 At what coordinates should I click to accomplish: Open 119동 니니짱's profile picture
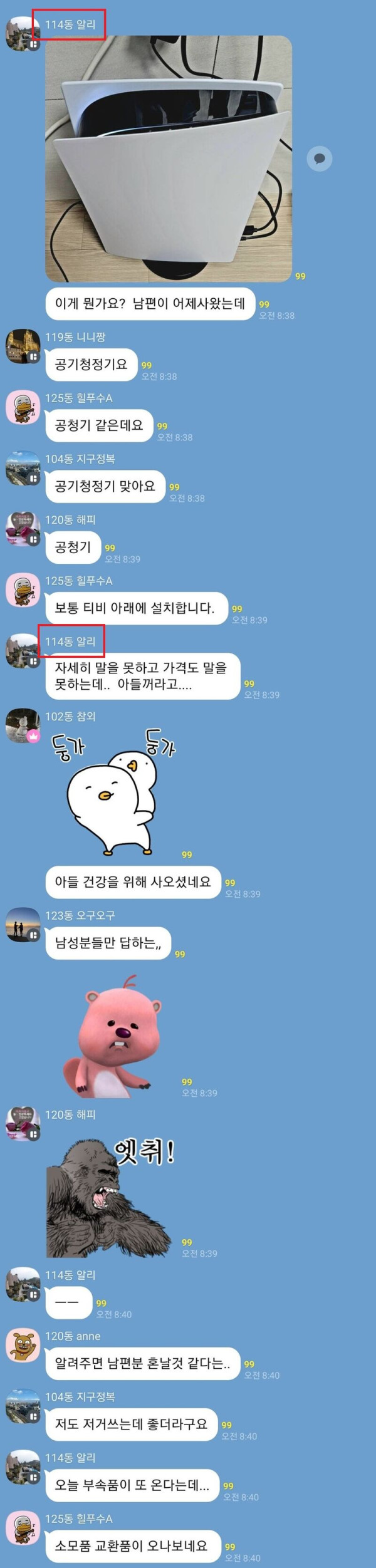(x=23, y=346)
